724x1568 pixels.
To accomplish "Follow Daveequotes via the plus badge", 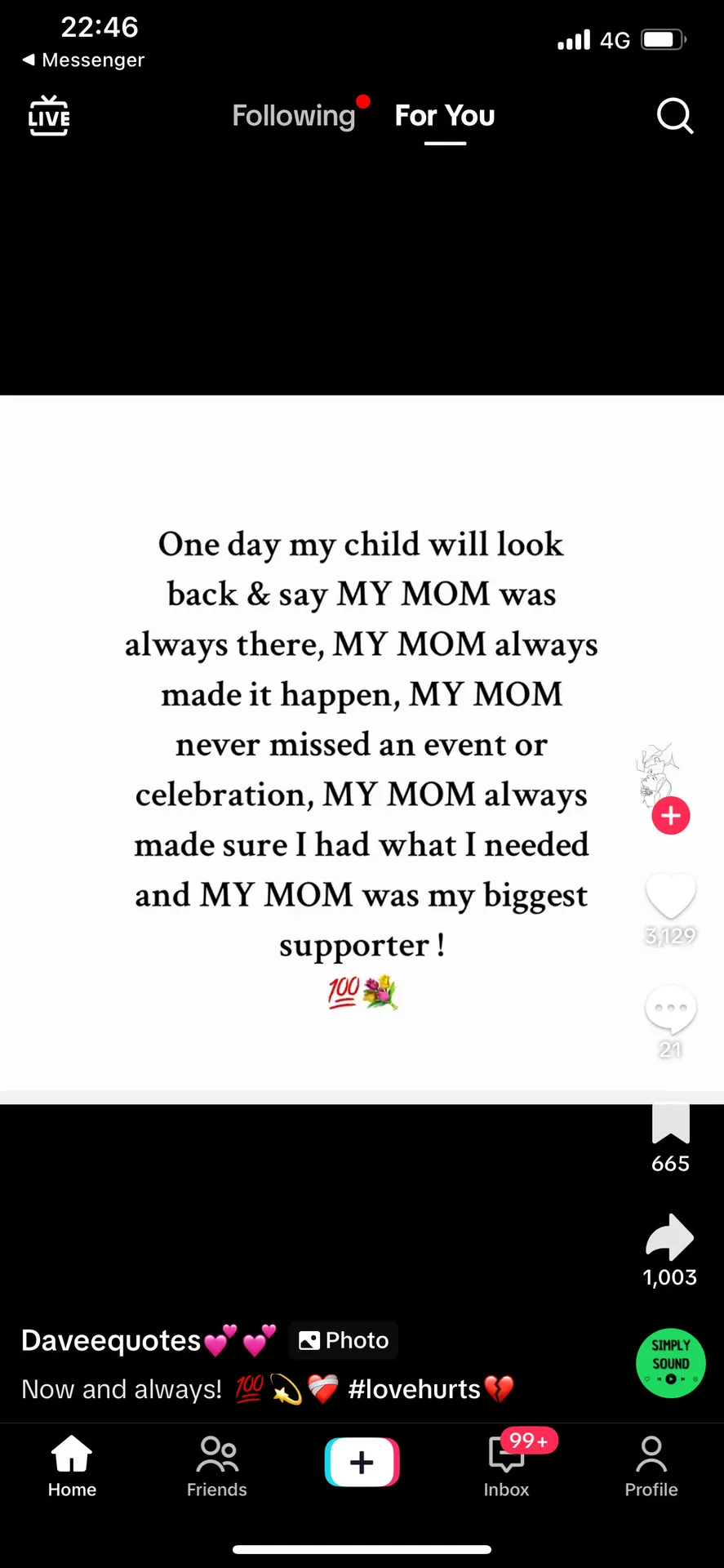I will [671, 815].
